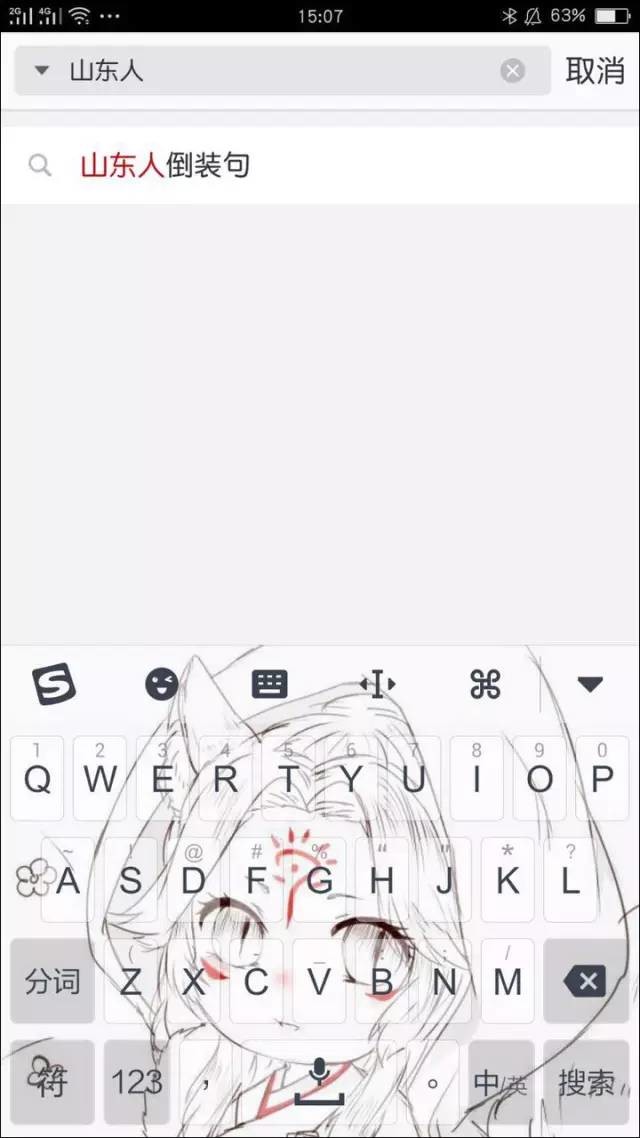Open the keyboard shortcuts command icon
Image resolution: width=640 pixels, height=1138 pixels.
coord(485,684)
